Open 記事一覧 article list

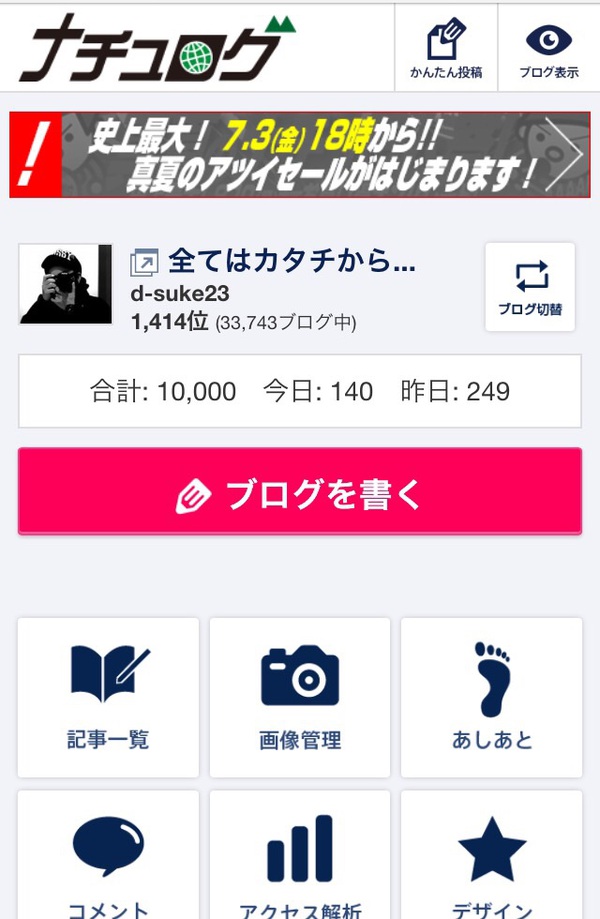(108, 697)
